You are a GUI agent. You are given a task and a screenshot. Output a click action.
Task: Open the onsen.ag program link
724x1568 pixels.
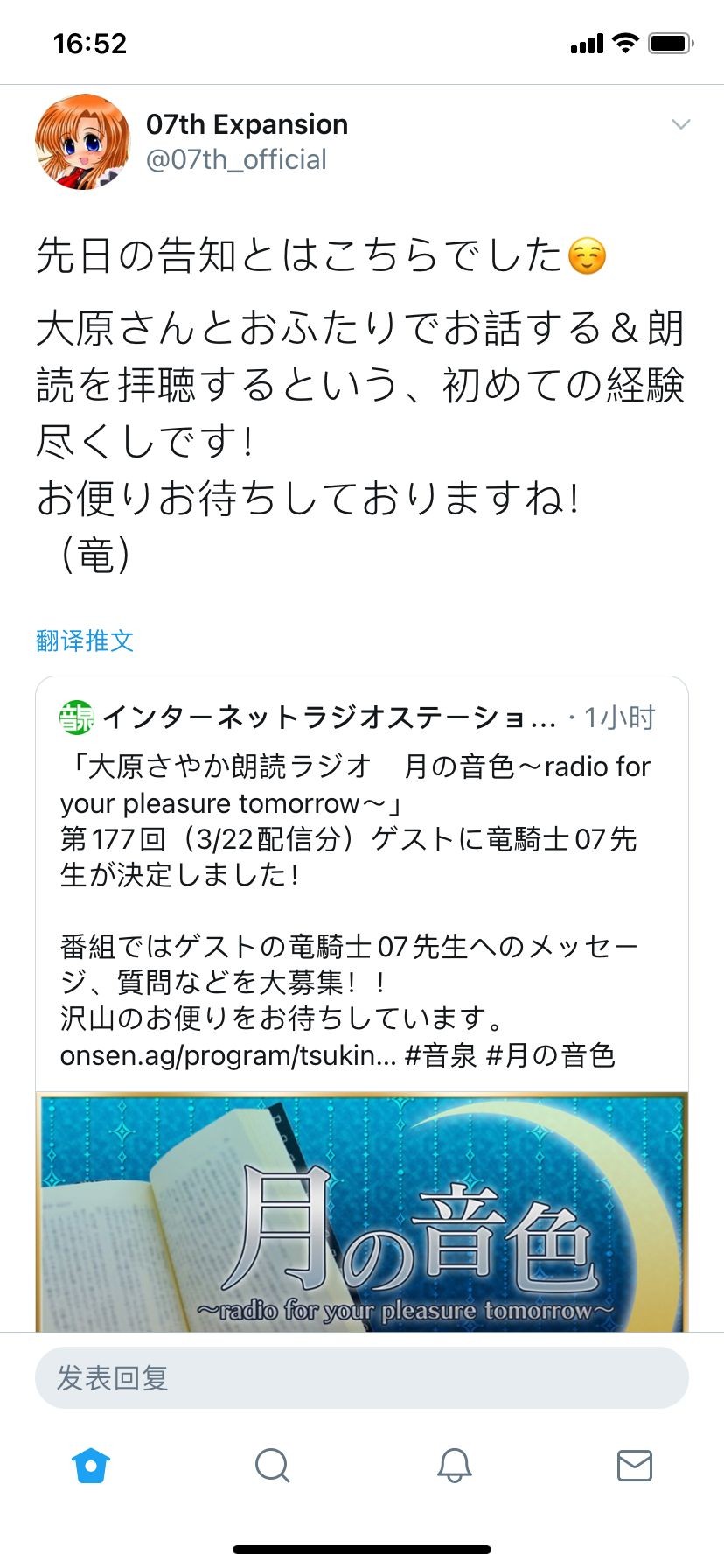(x=227, y=1055)
